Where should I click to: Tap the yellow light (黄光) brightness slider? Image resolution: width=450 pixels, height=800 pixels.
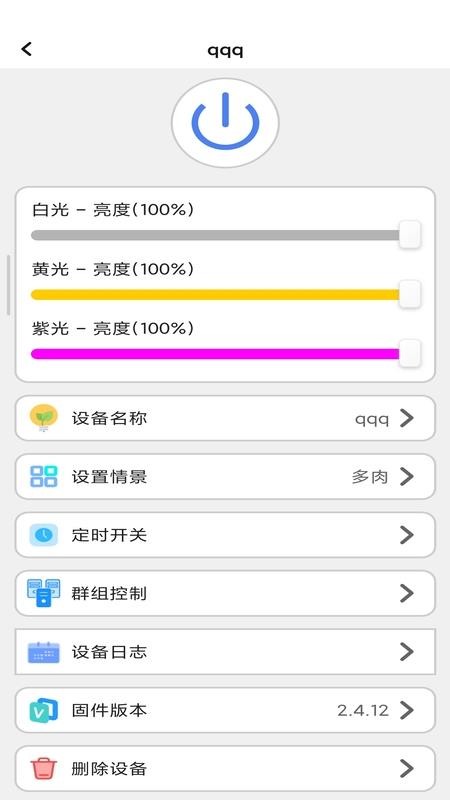tap(226, 294)
